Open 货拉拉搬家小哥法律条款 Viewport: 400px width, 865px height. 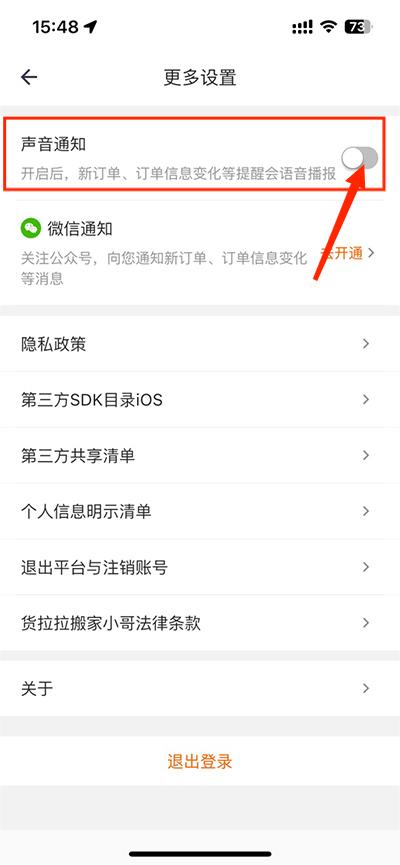(x=200, y=623)
